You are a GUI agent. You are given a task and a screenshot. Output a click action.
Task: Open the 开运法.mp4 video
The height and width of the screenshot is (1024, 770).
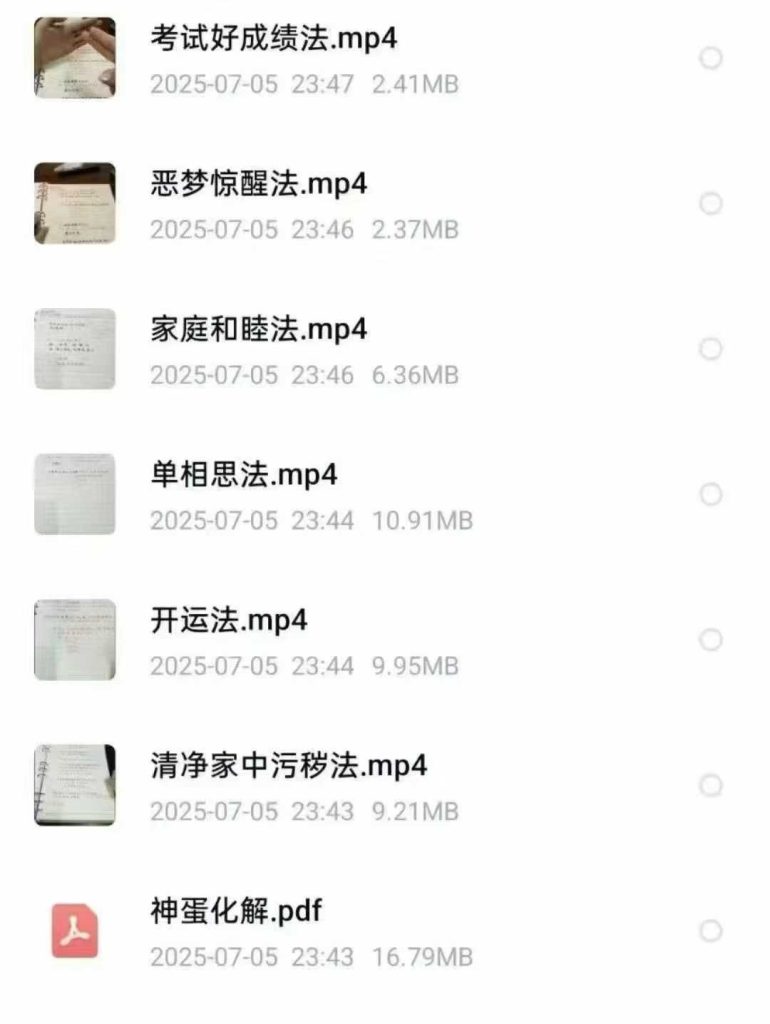(x=229, y=620)
